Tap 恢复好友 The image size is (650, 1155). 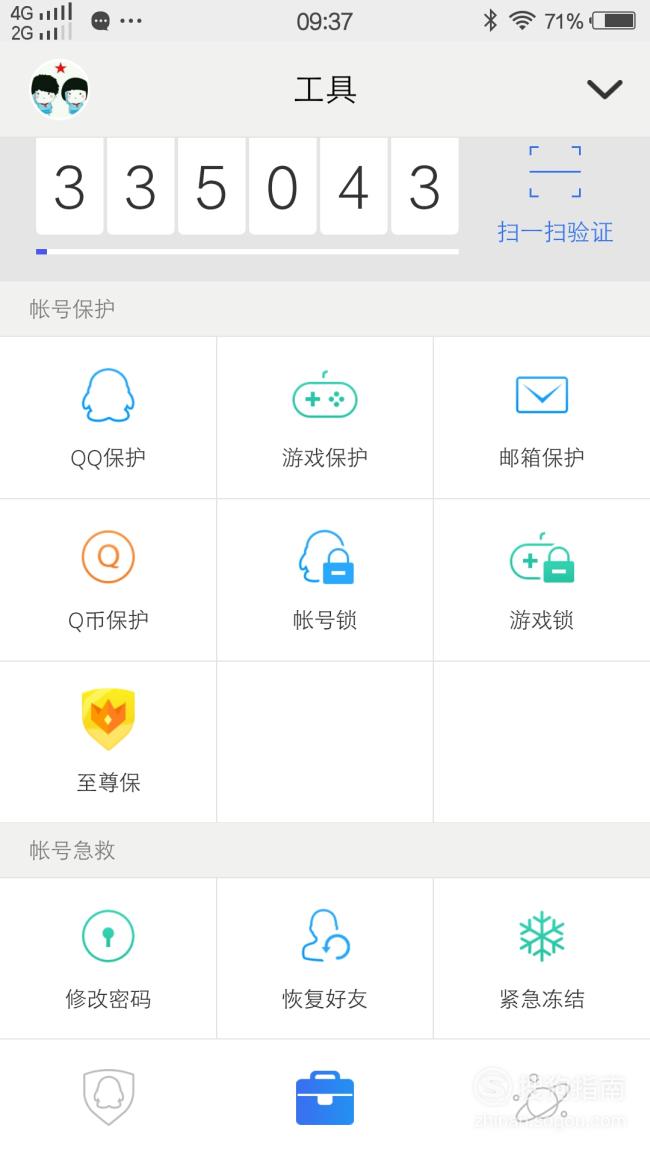325,958
